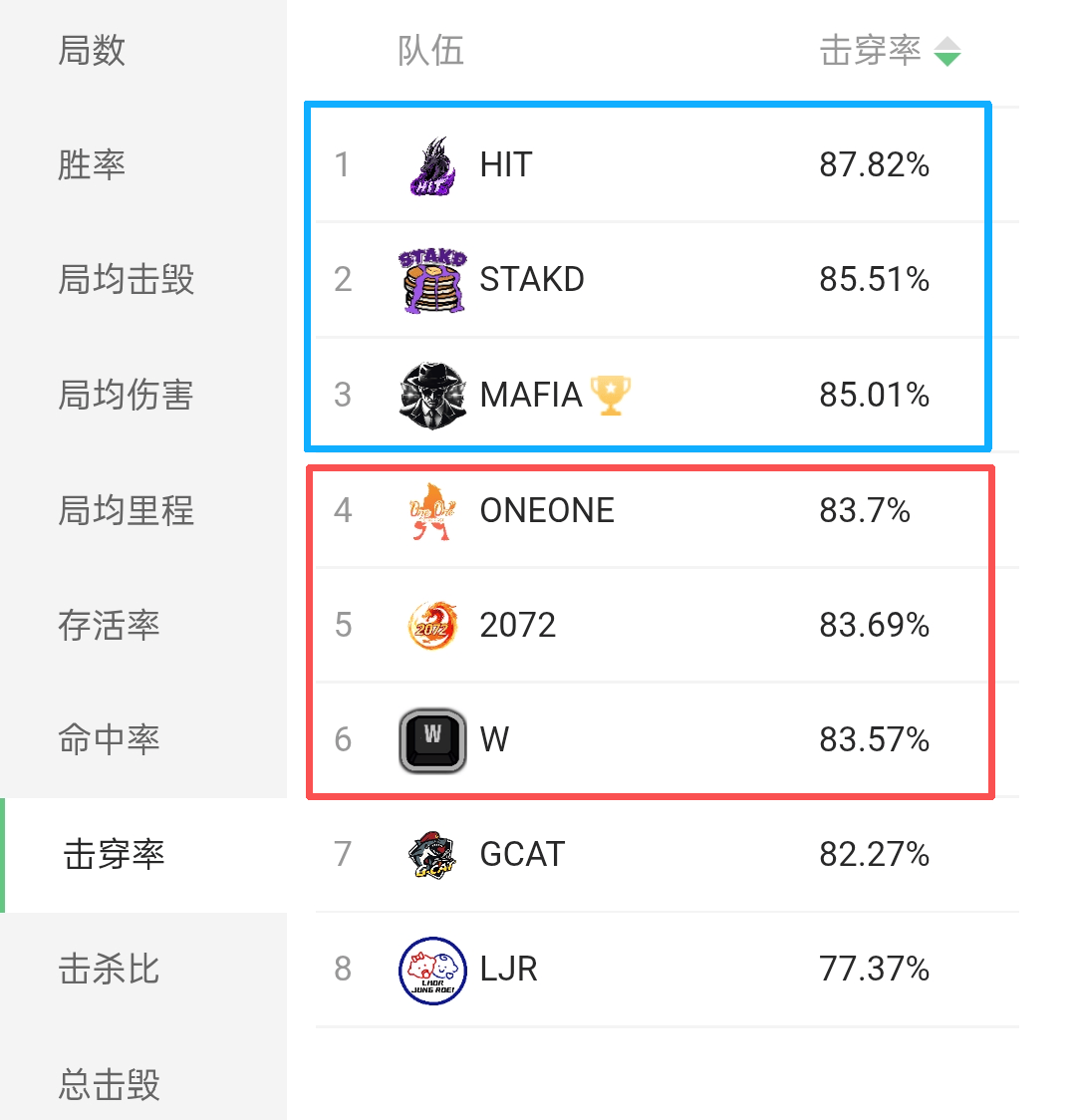
Task: Select the 存活率 tab
Action: tap(110, 625)
